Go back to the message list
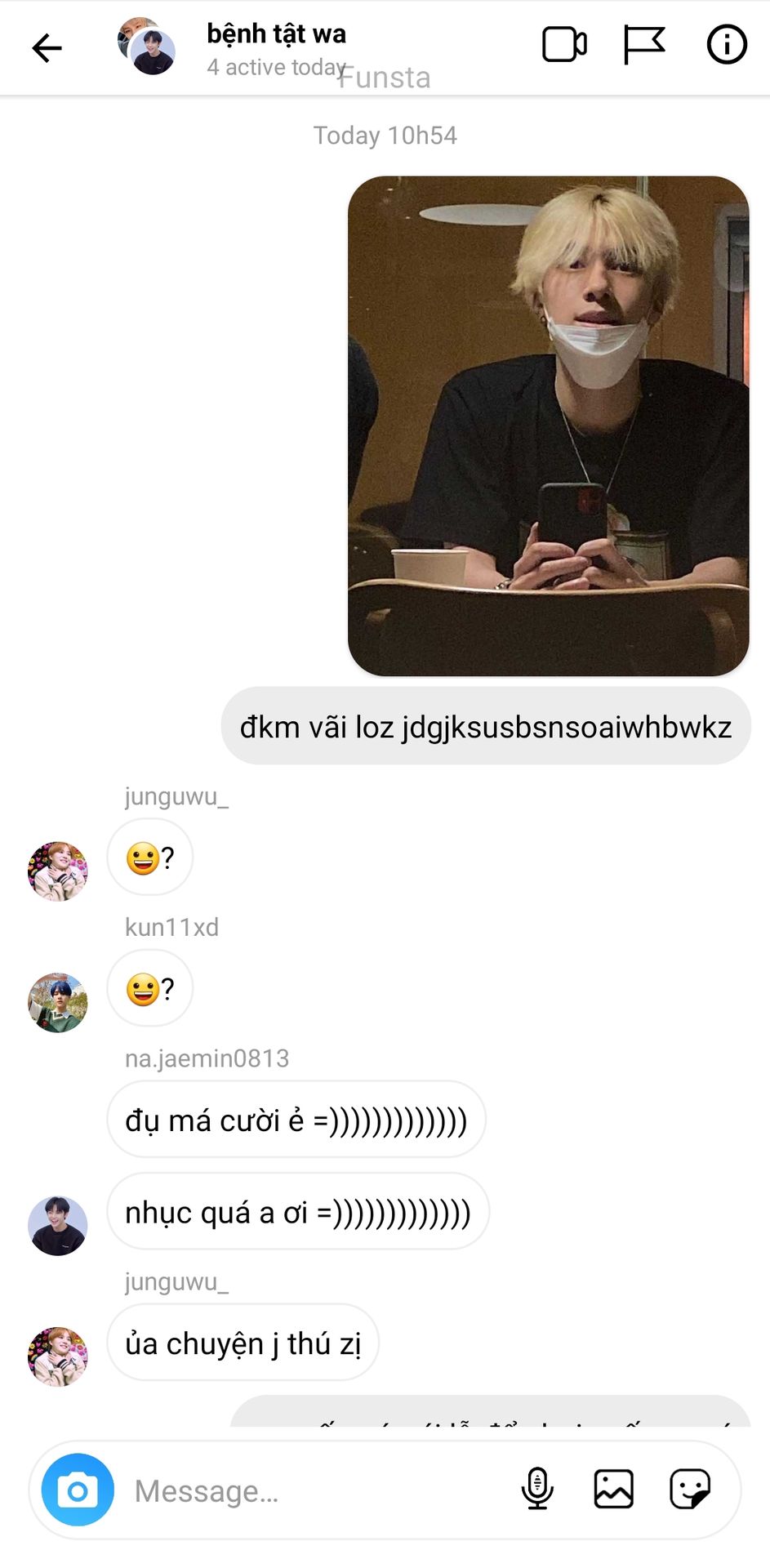The image size is (770, 1568). point(47,48)
